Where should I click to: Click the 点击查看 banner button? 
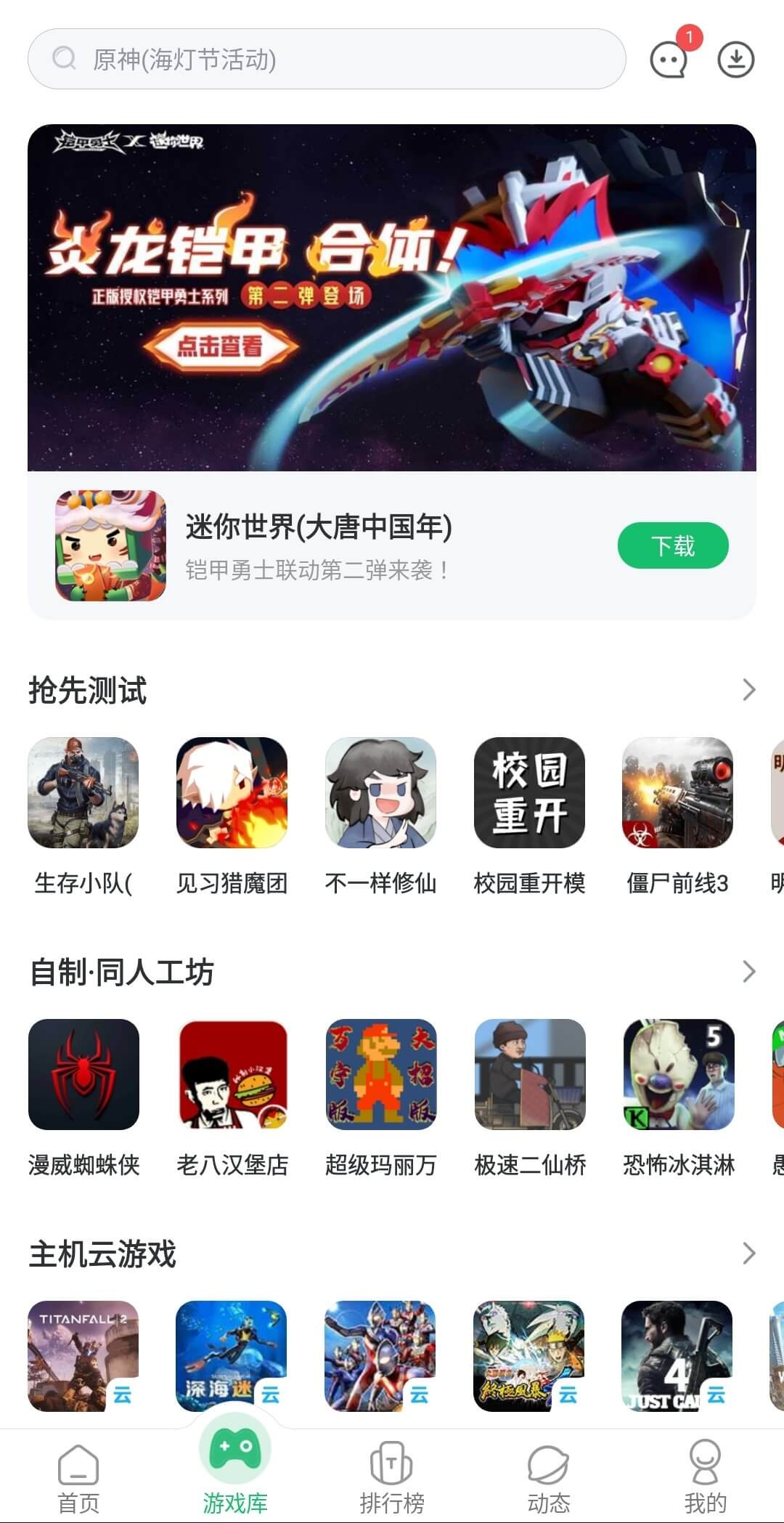(x=227, y=347)
